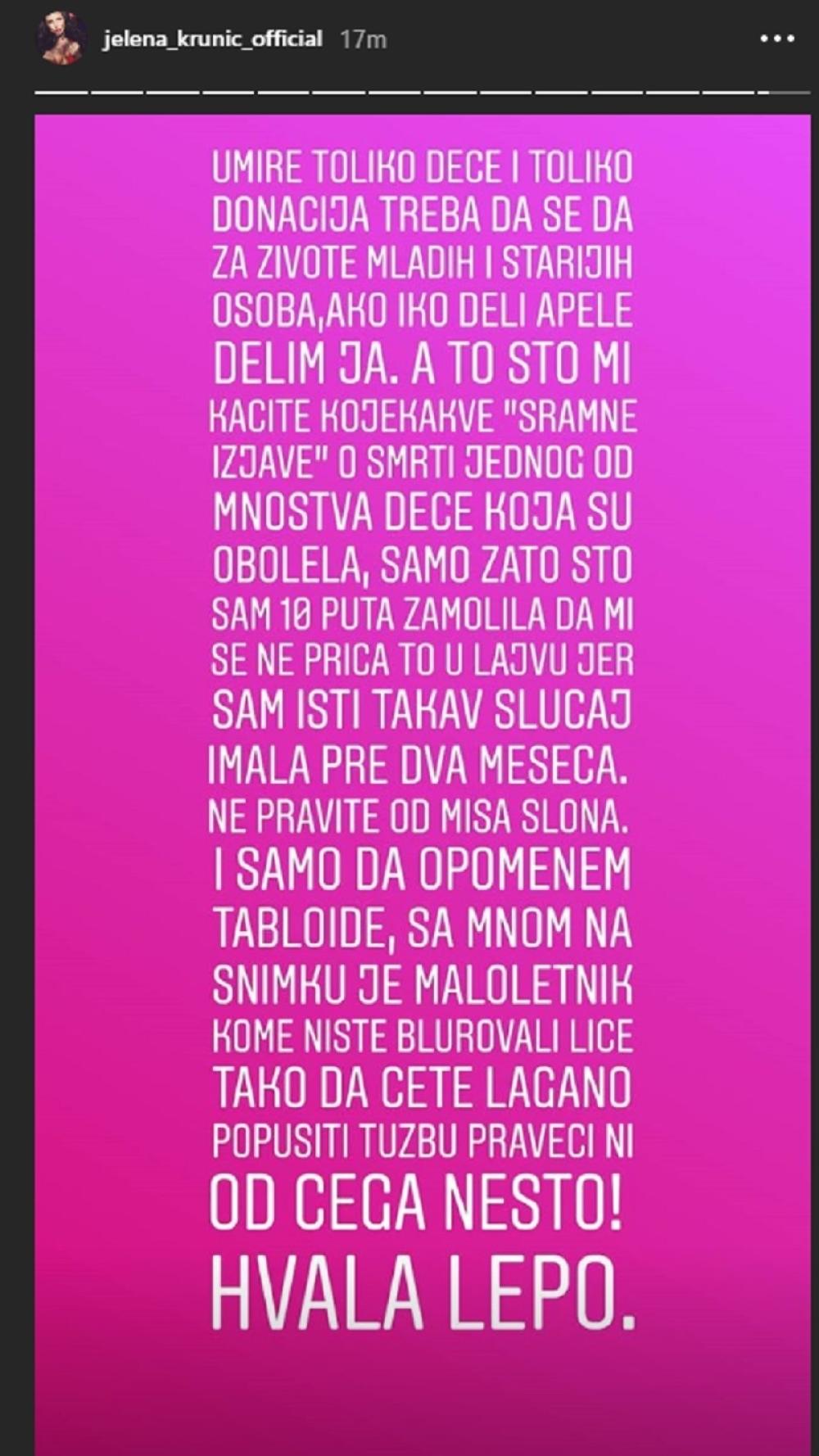This screenshot has width=819, height=1456.
Task: Tap the jelena_krunic_official username
Action: tap(212, 39)
